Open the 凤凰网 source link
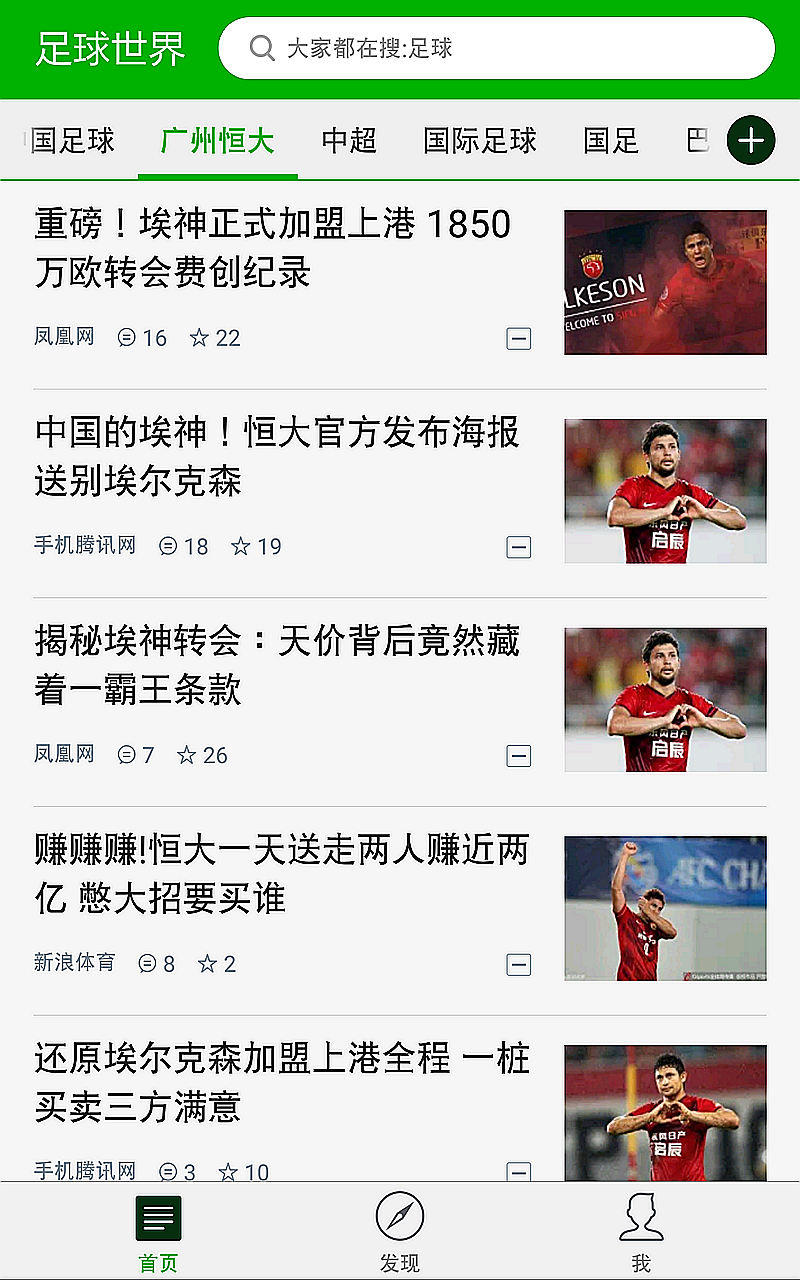Image resolution: width=800 pixels, height=1280 pixels. pyautogui.click(x=64, y=338)
